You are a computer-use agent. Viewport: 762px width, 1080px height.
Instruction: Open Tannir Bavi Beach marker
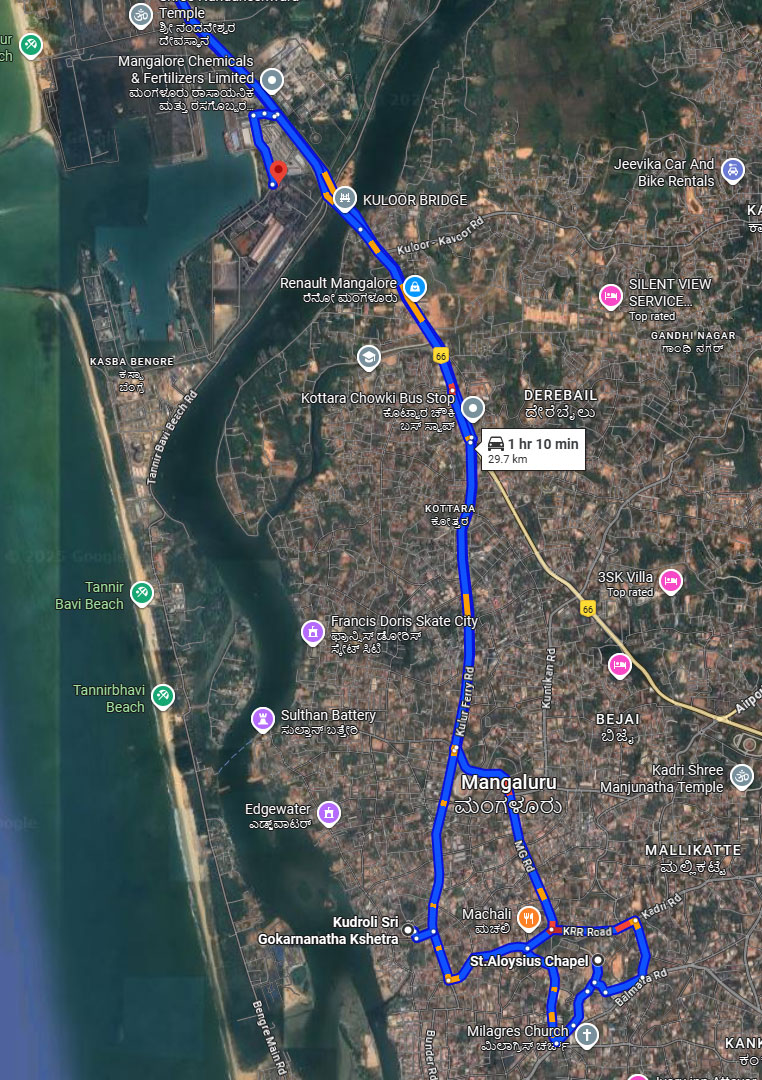[142, 594]
